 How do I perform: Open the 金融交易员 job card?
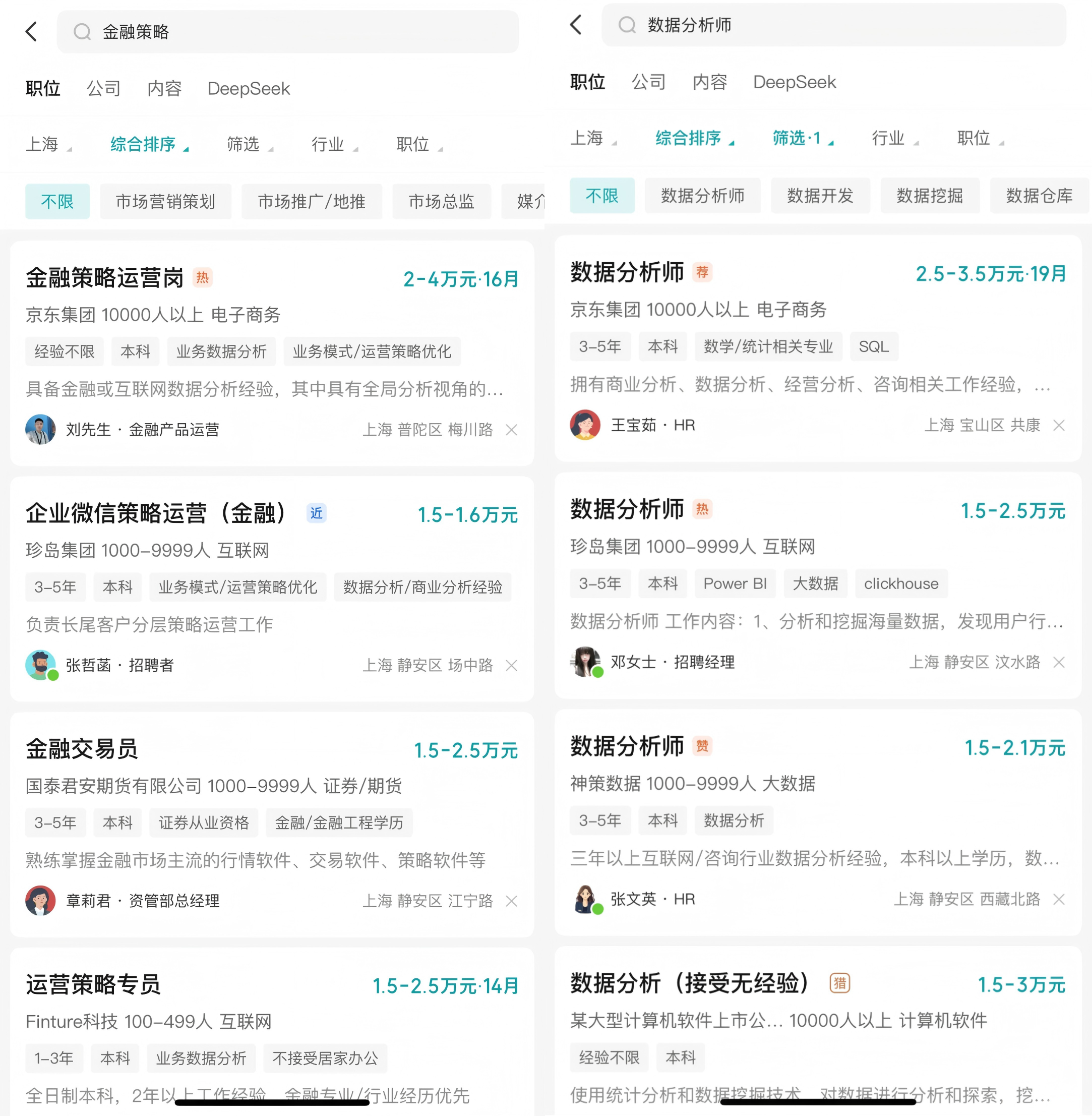pyautogui.click(x=82, y=749)
